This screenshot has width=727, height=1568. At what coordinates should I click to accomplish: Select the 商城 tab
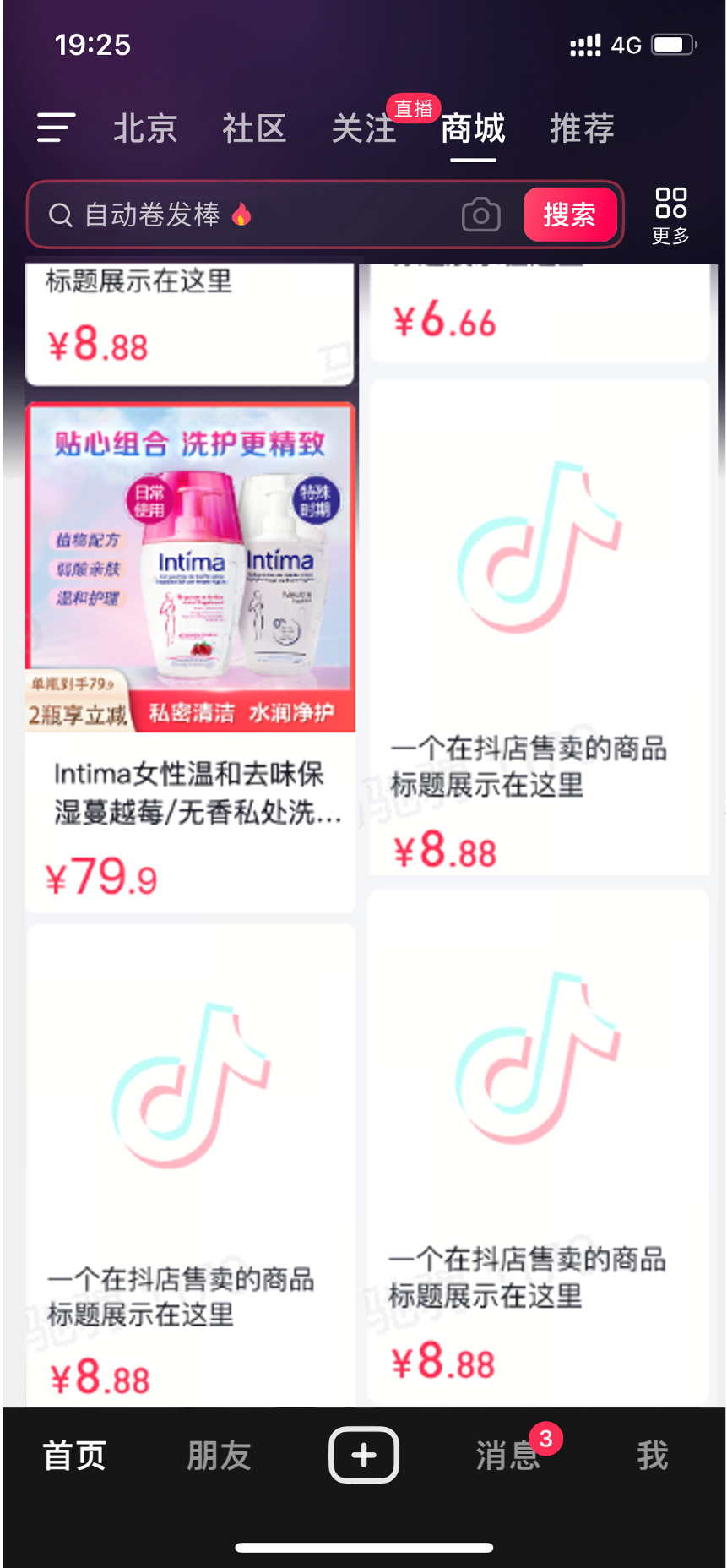[x=473, y=128]
